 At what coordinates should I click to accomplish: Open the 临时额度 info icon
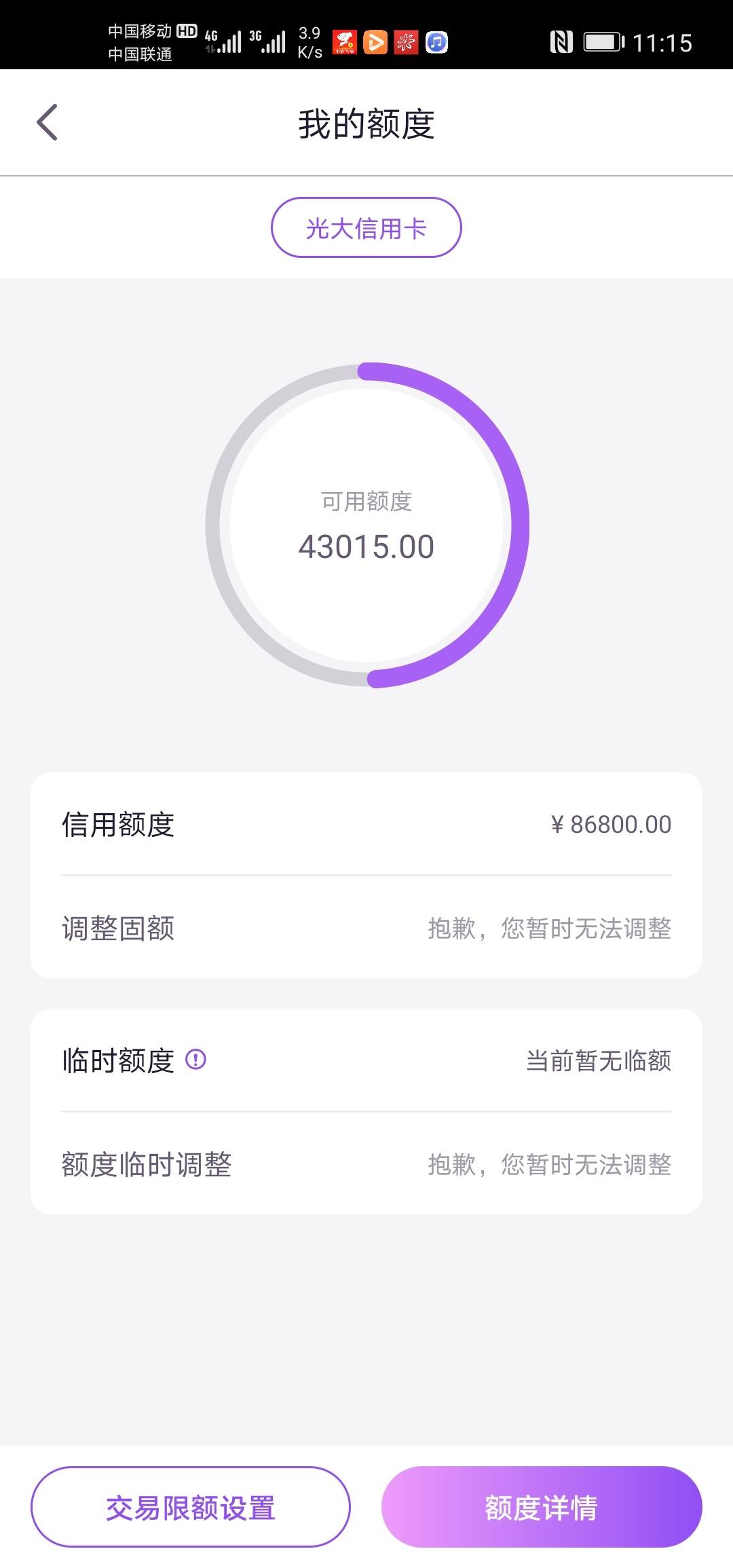pos(195,1060)
